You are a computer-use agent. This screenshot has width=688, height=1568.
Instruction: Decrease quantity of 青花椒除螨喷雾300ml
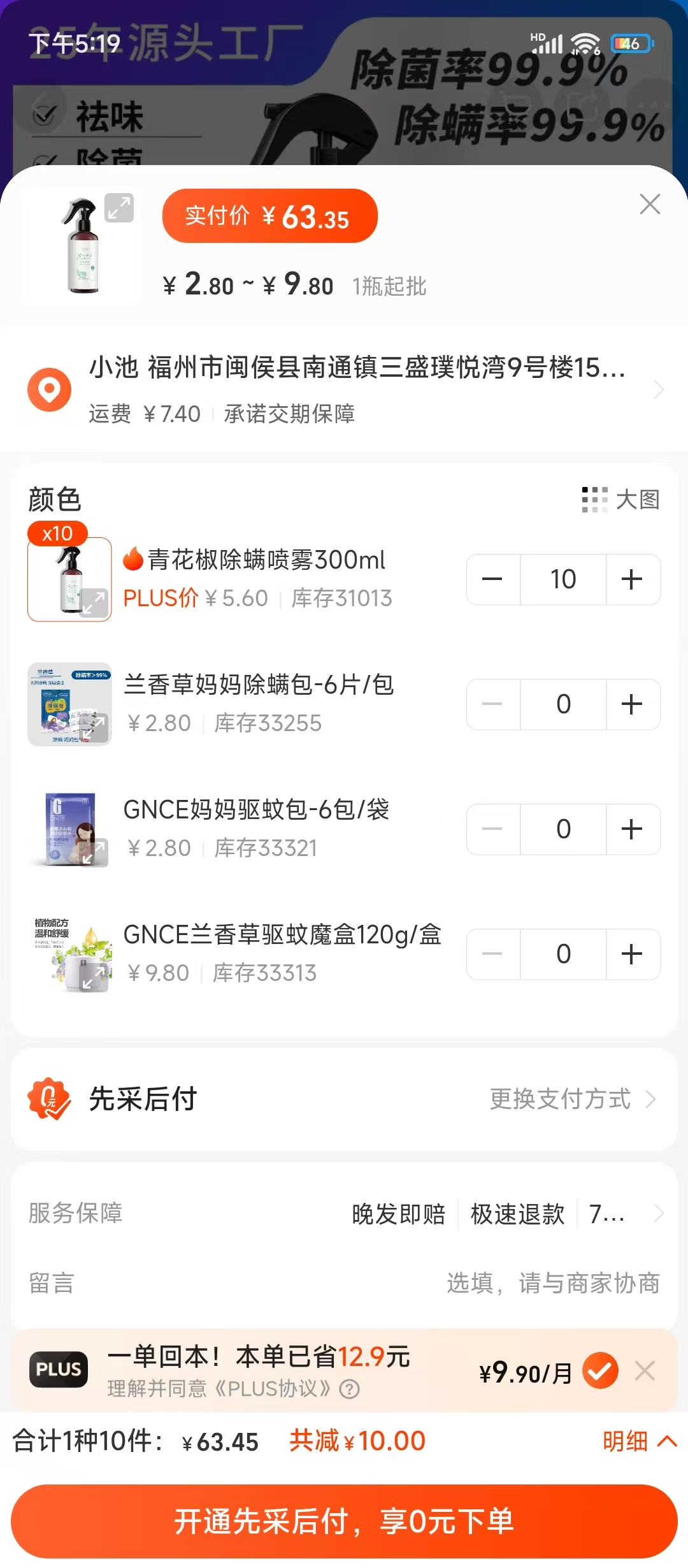coord(492,579)
